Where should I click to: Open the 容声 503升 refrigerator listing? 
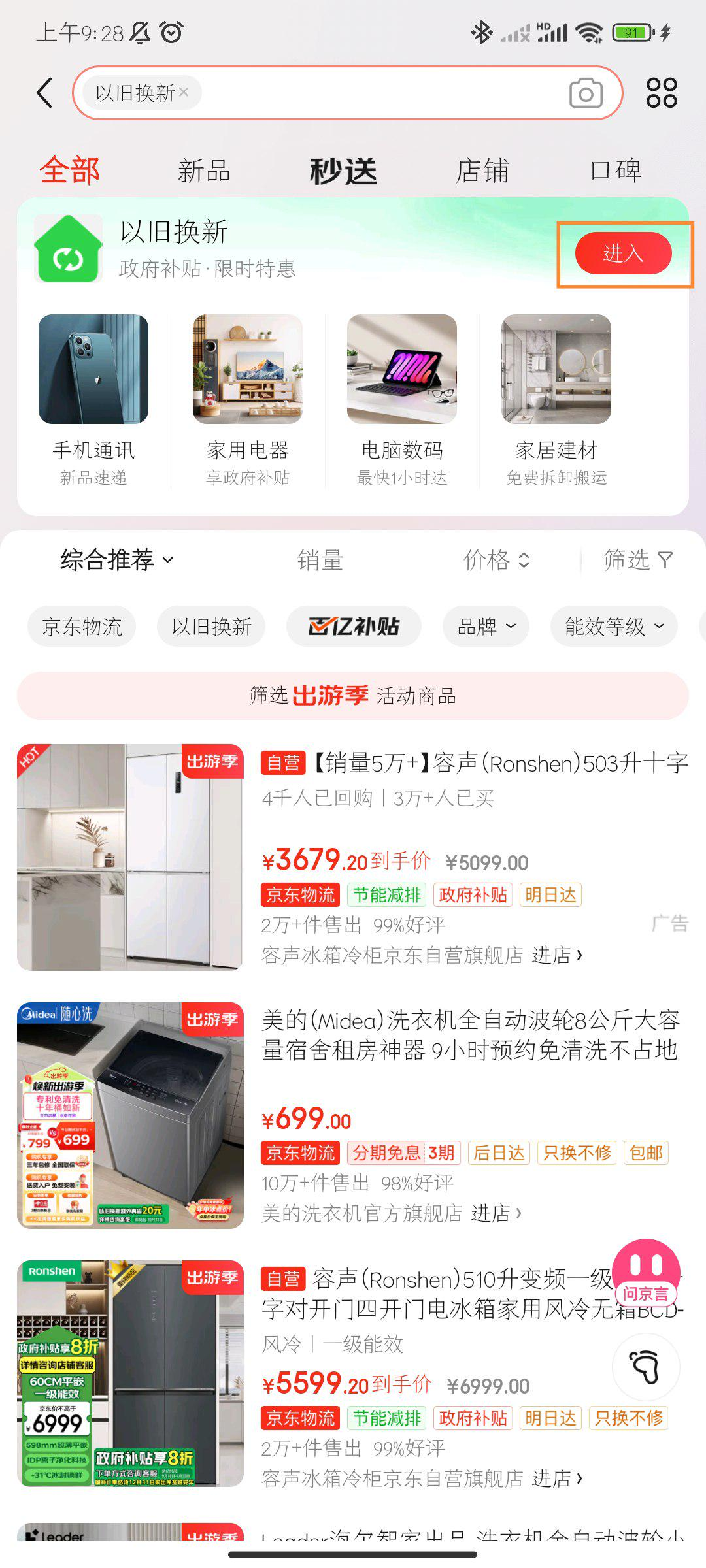point(473,763)
